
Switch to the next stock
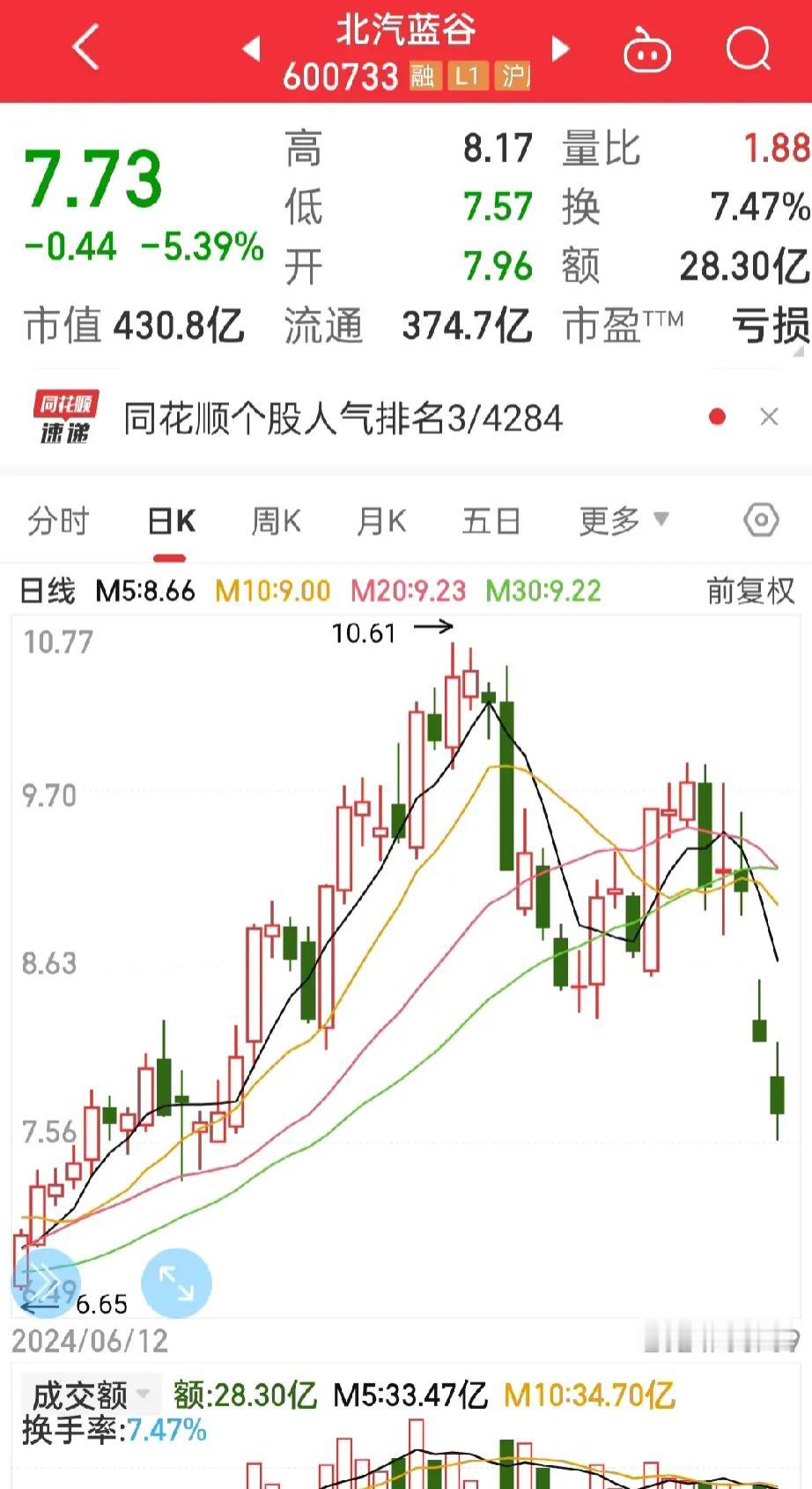click(x=560, y=48)
